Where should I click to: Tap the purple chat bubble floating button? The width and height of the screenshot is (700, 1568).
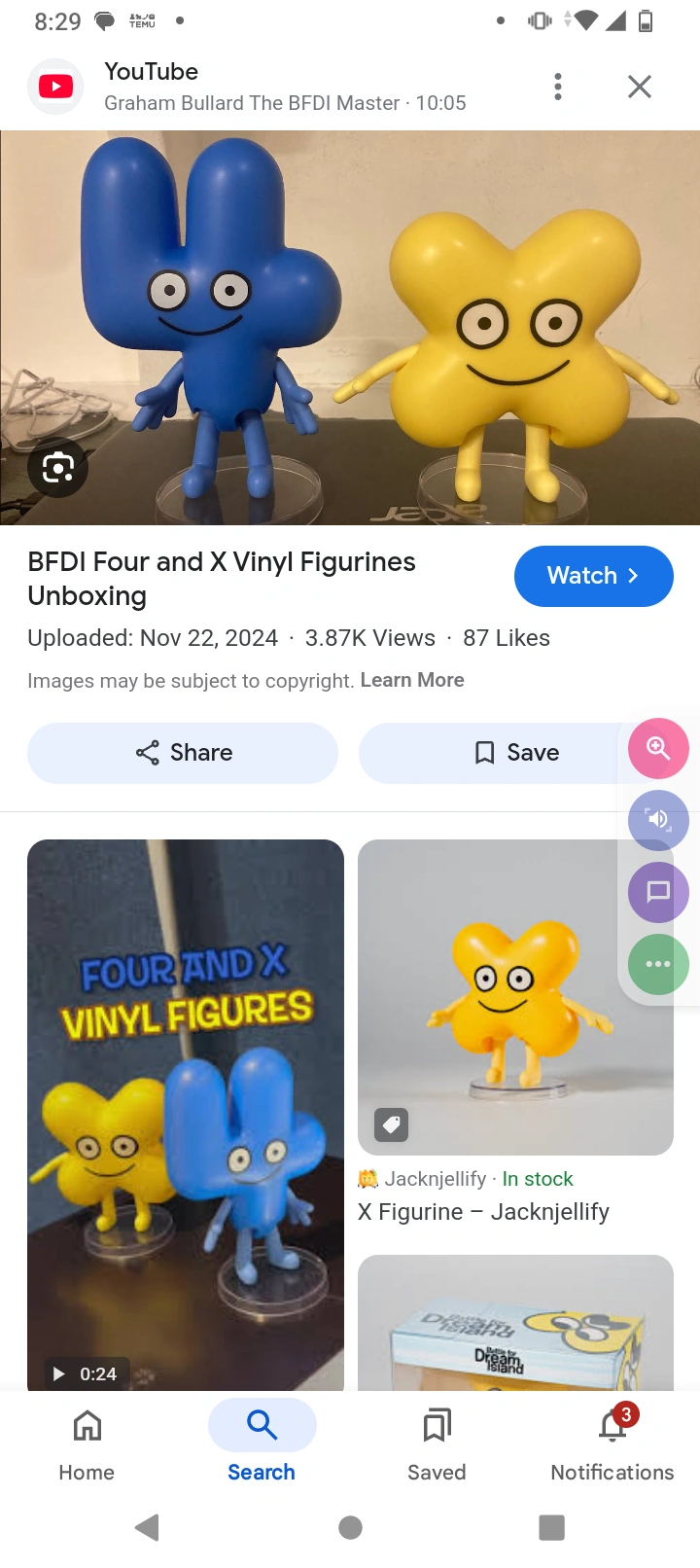coord(658,892)
